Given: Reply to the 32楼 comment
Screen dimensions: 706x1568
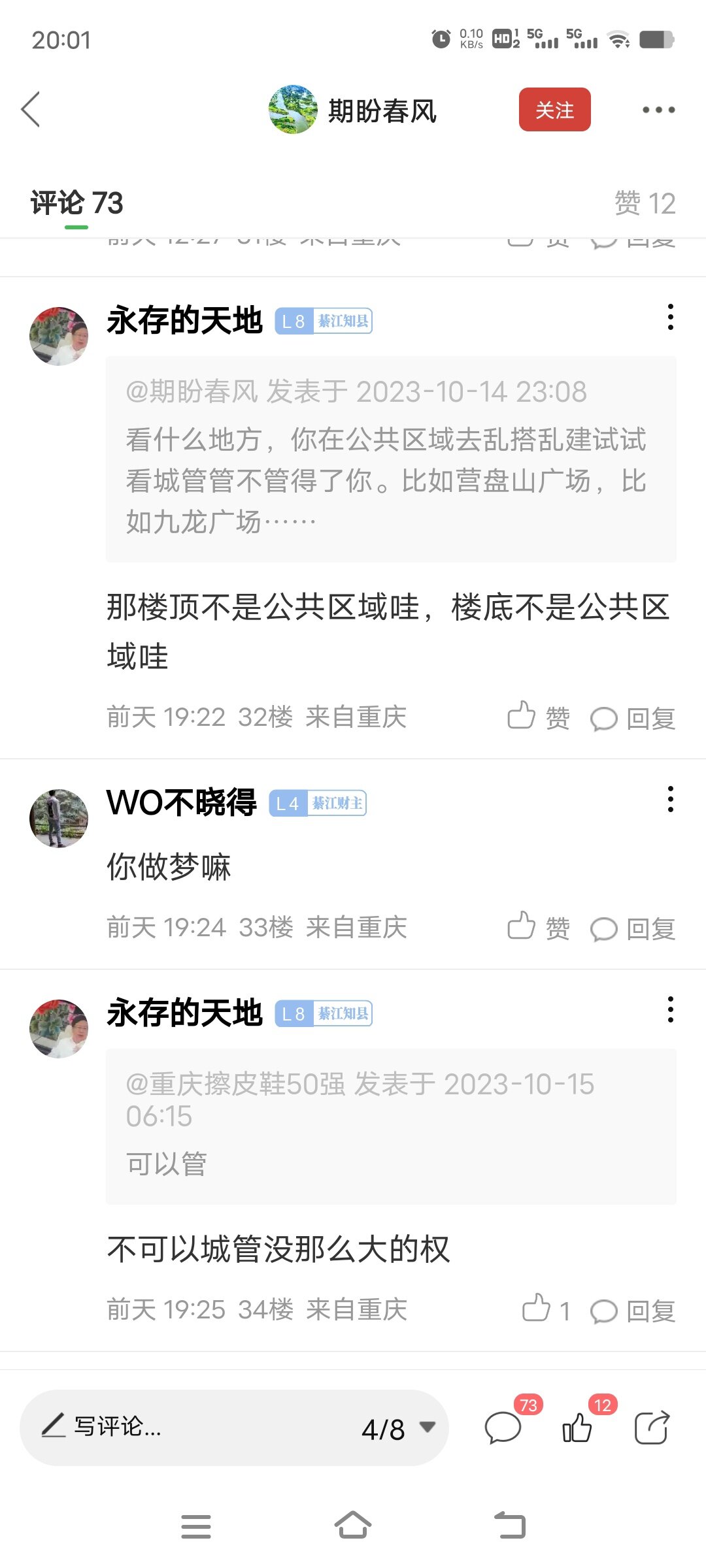Looking at the screenshot, I should coord(632,719).
